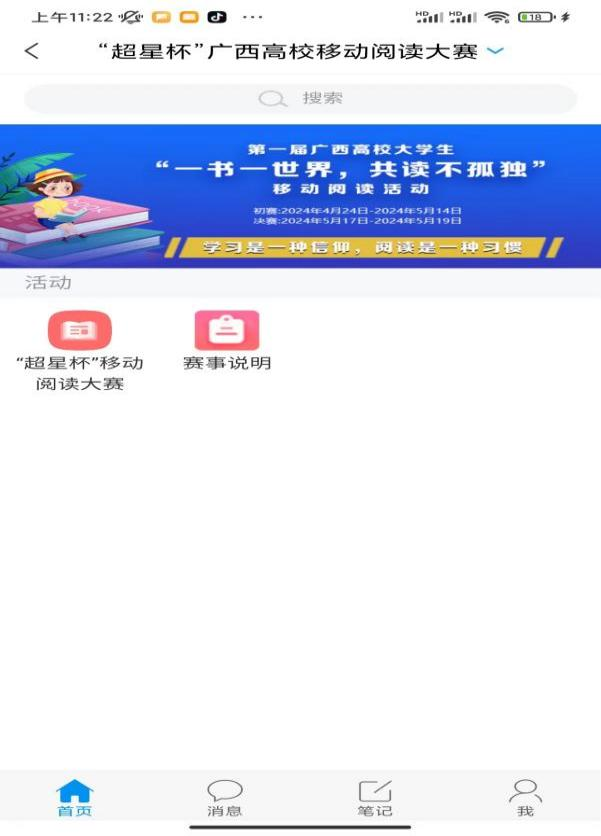Switch to the 我 profile tab
This screenshot has width=601, height=836.
tap(525, 798)
